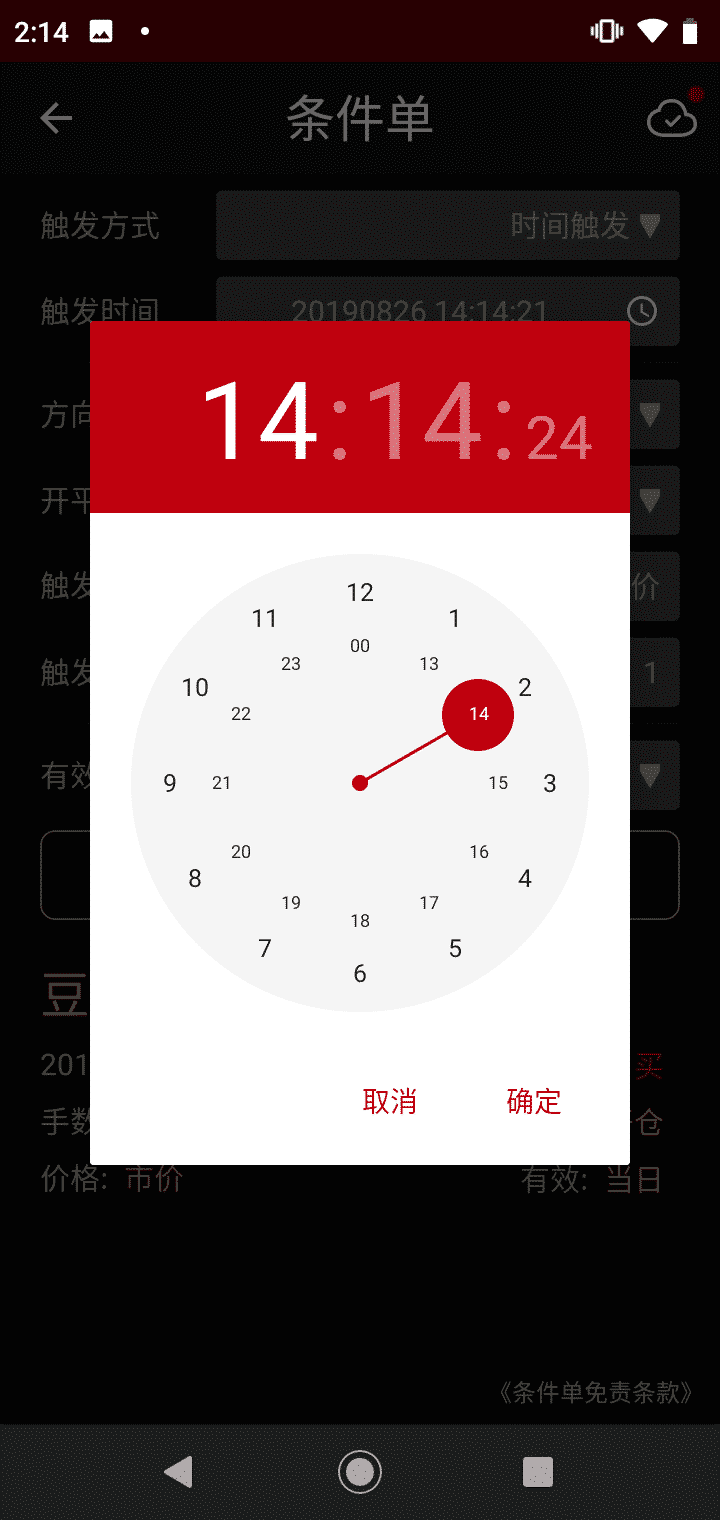Viewport: 720px width, 1520px height.
Task: Choose 00 on the inner clock ring
Action: [x=360, y=646]
